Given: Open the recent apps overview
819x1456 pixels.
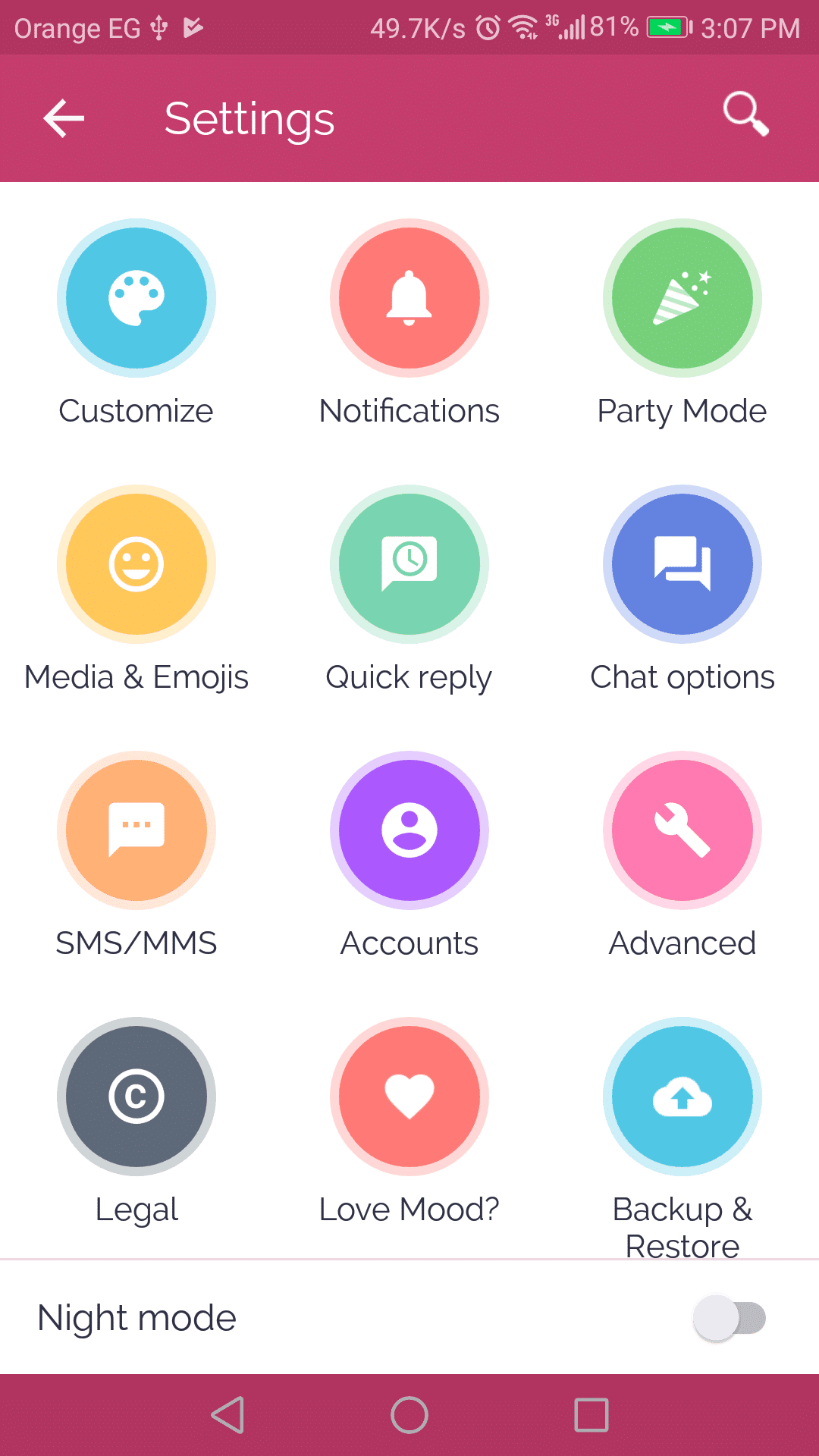Looking at the screenshot, I should tap(591, 1415).
